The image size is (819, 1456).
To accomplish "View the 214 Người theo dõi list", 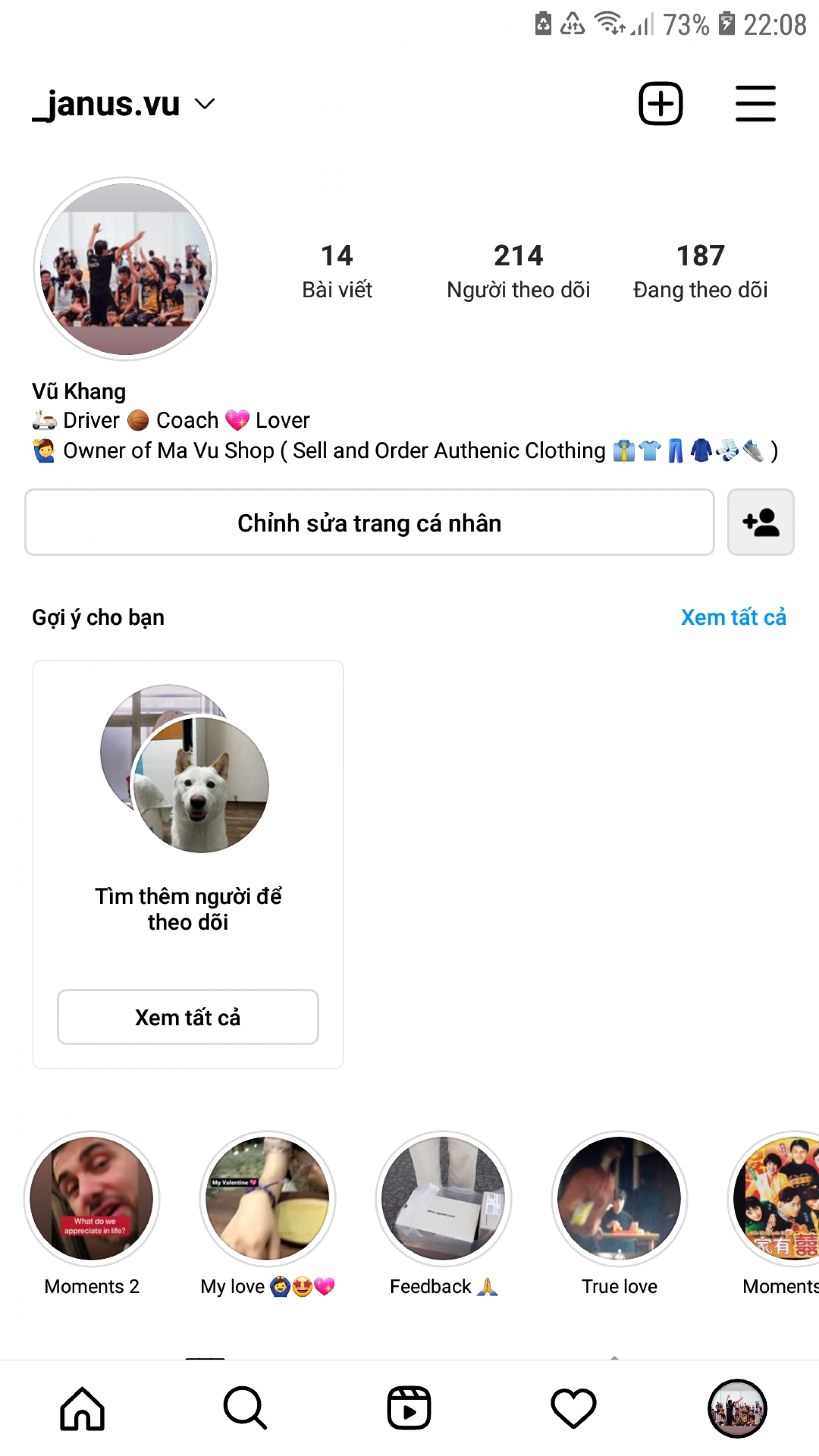I will click(518, 271).
